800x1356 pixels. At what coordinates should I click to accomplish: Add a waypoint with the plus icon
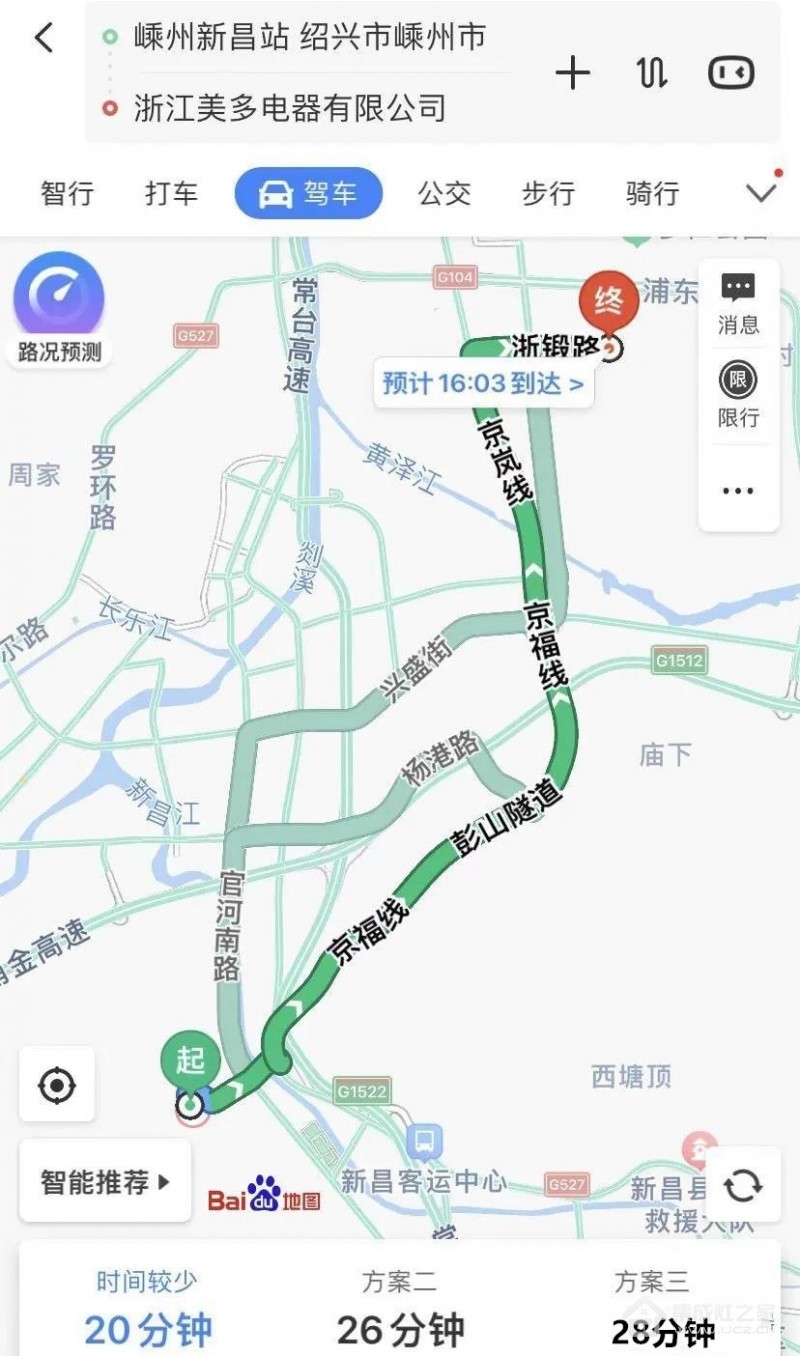573,72
